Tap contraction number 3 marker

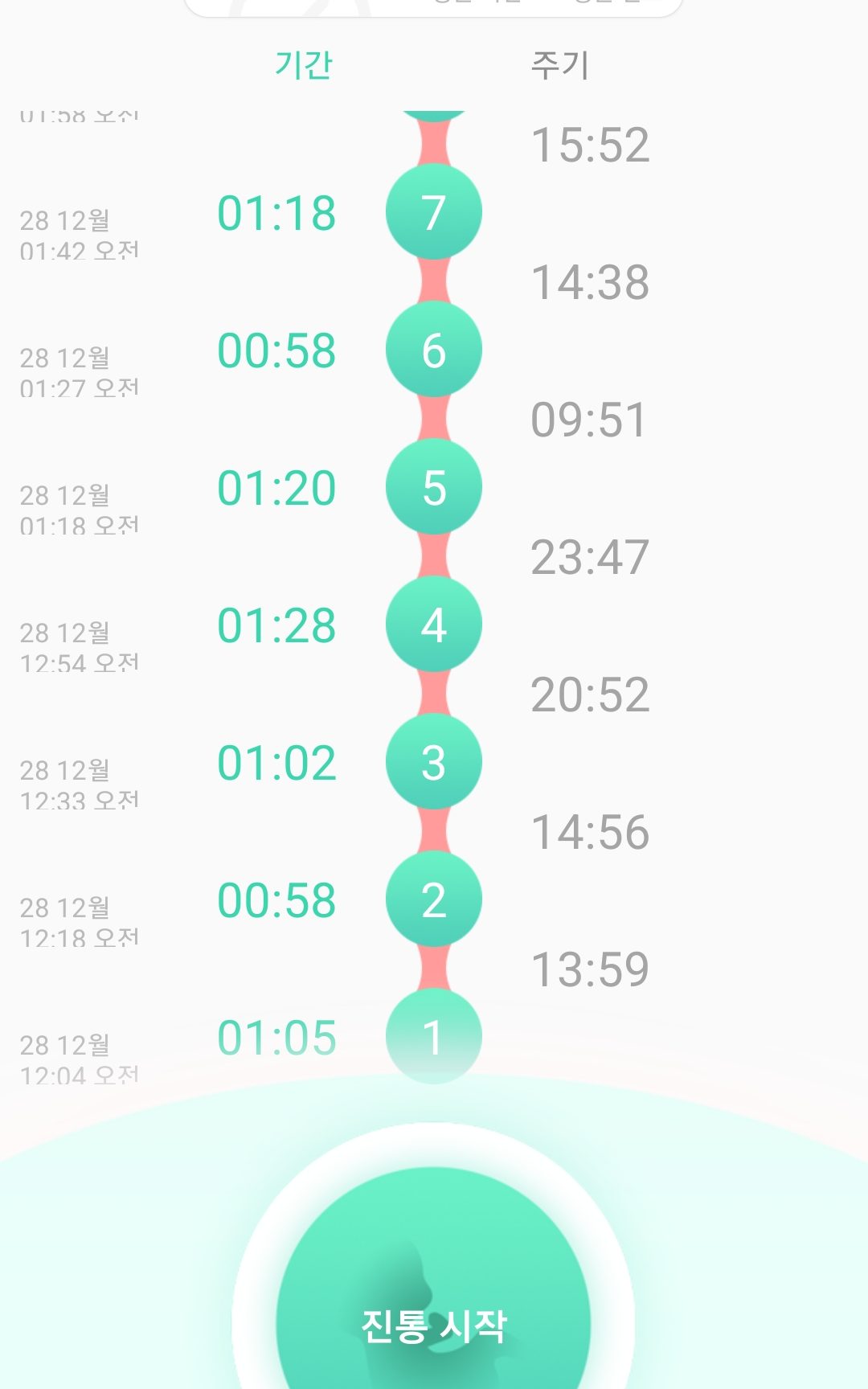[x=434, y=762]
